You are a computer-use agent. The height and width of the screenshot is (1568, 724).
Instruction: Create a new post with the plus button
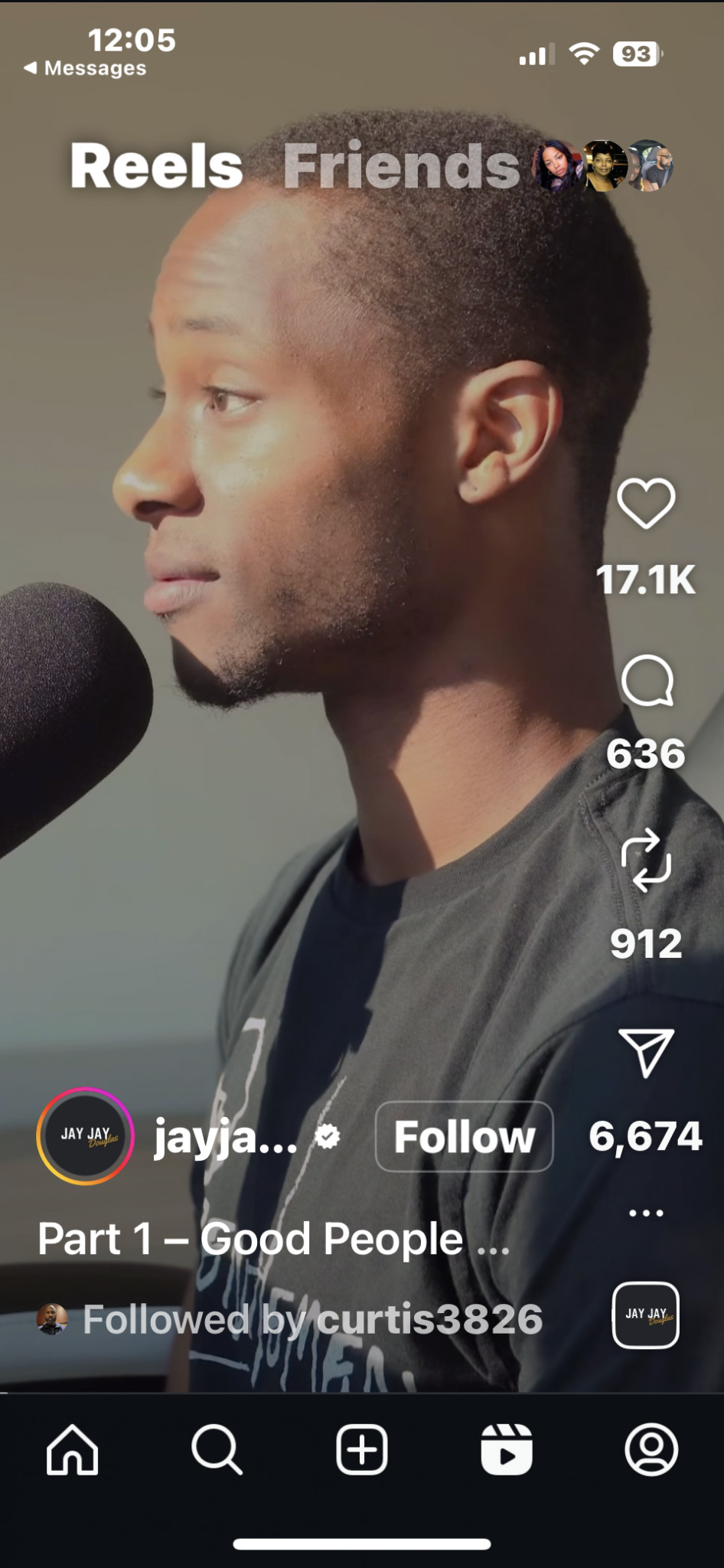coord(362,1449)
